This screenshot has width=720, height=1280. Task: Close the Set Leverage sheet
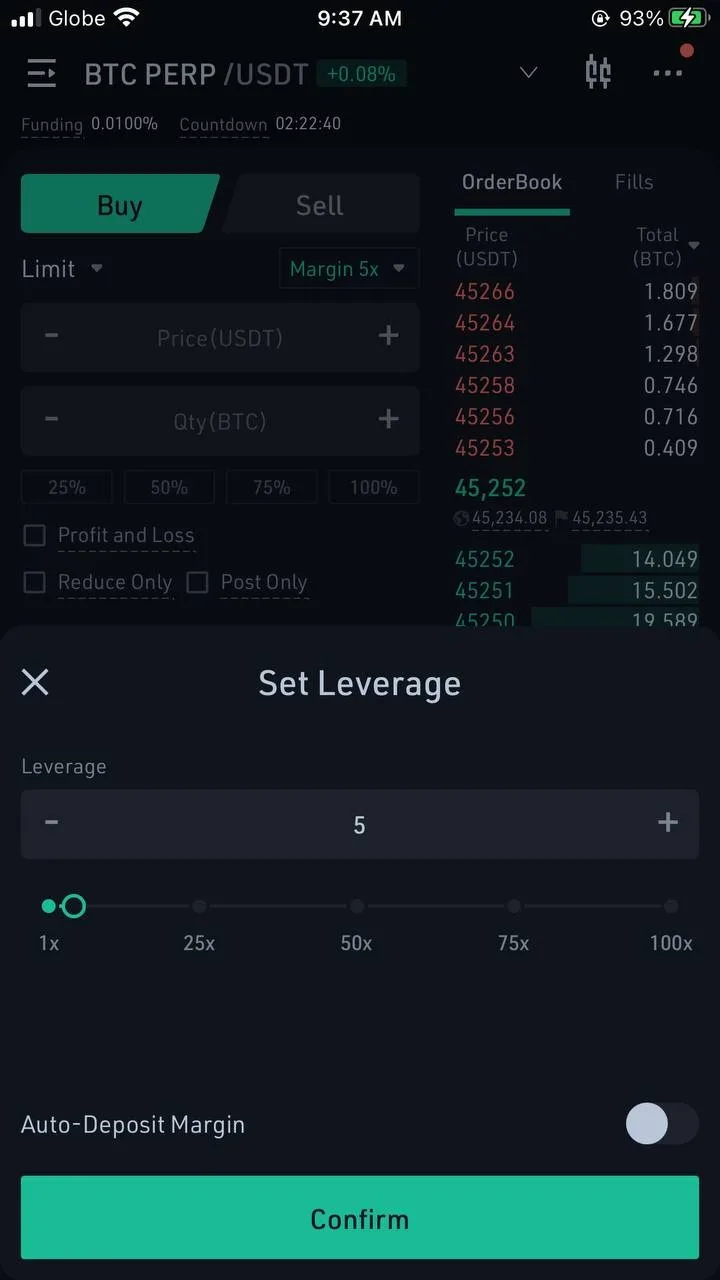(35, 683)
